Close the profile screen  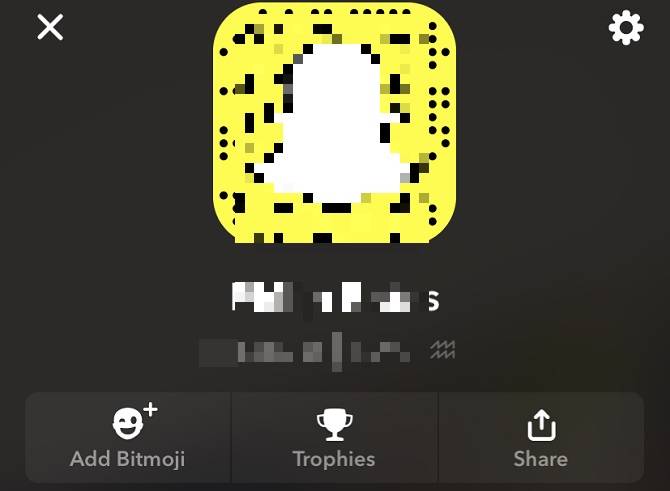[x=50, y=27]
